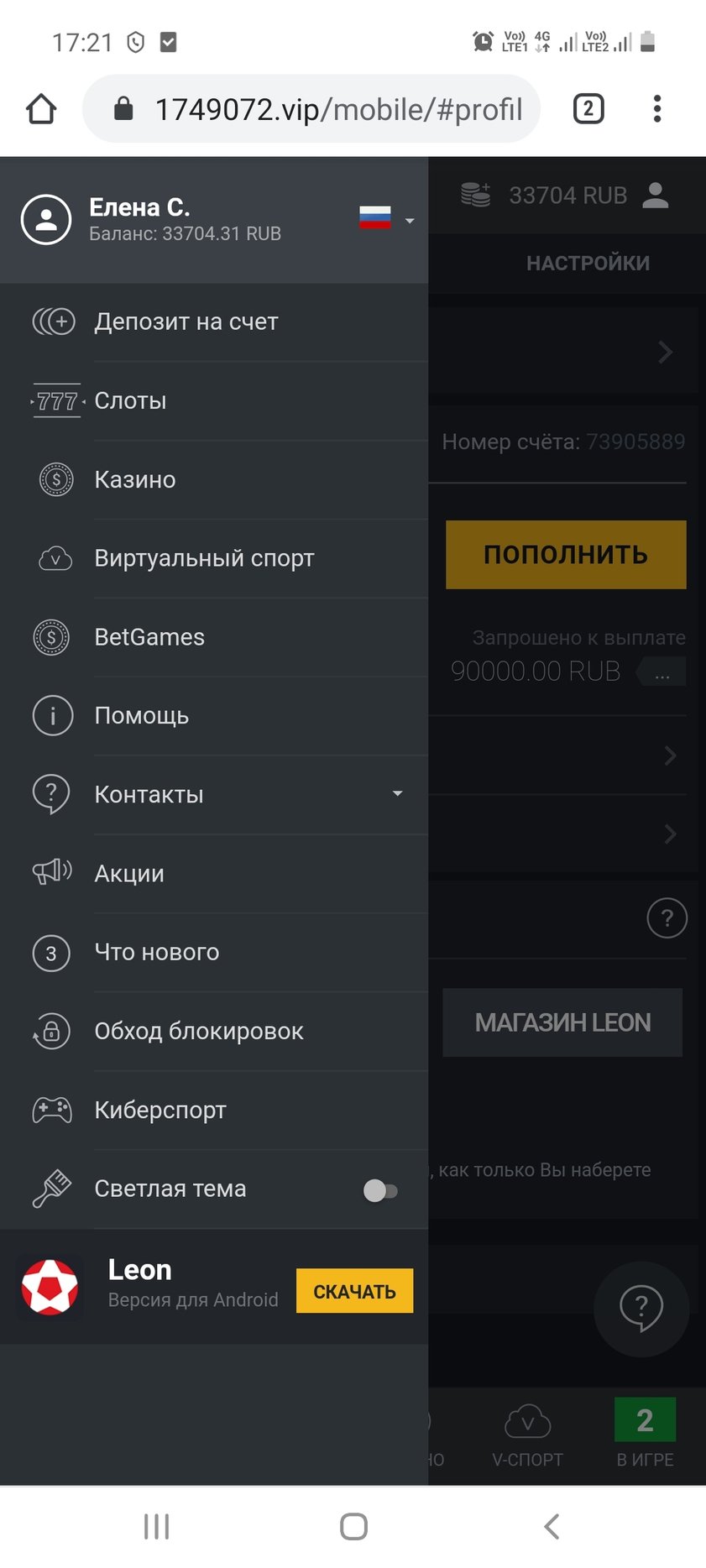The width and height of the screenshot is (706, 1568).
Task: Open the language flag dropdown
Action: pos(386,219)
